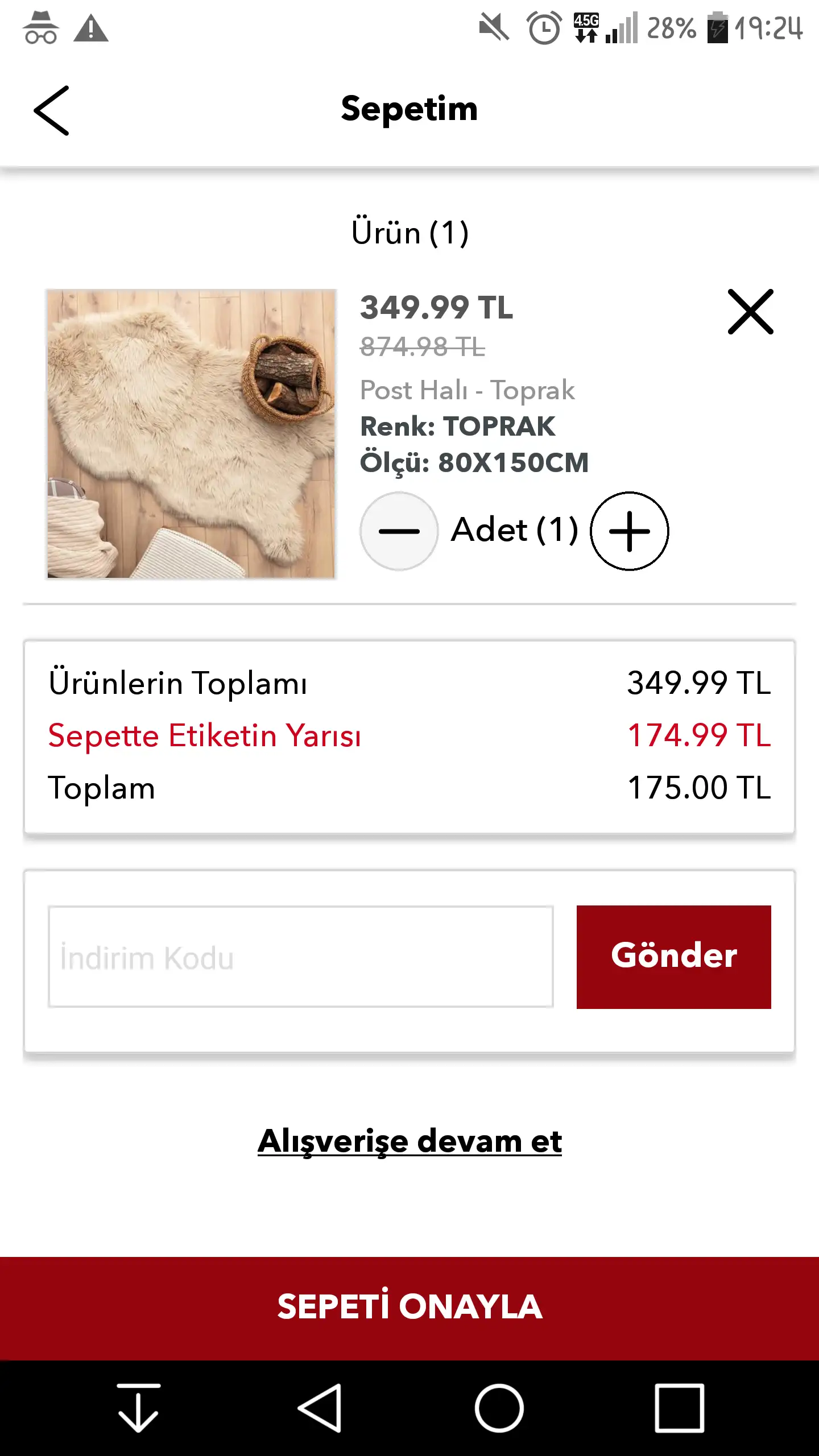This screenshot has height=1456, width=819.
Task: Increase the Adet quantity with plus
Action: [x=629, y=531]
